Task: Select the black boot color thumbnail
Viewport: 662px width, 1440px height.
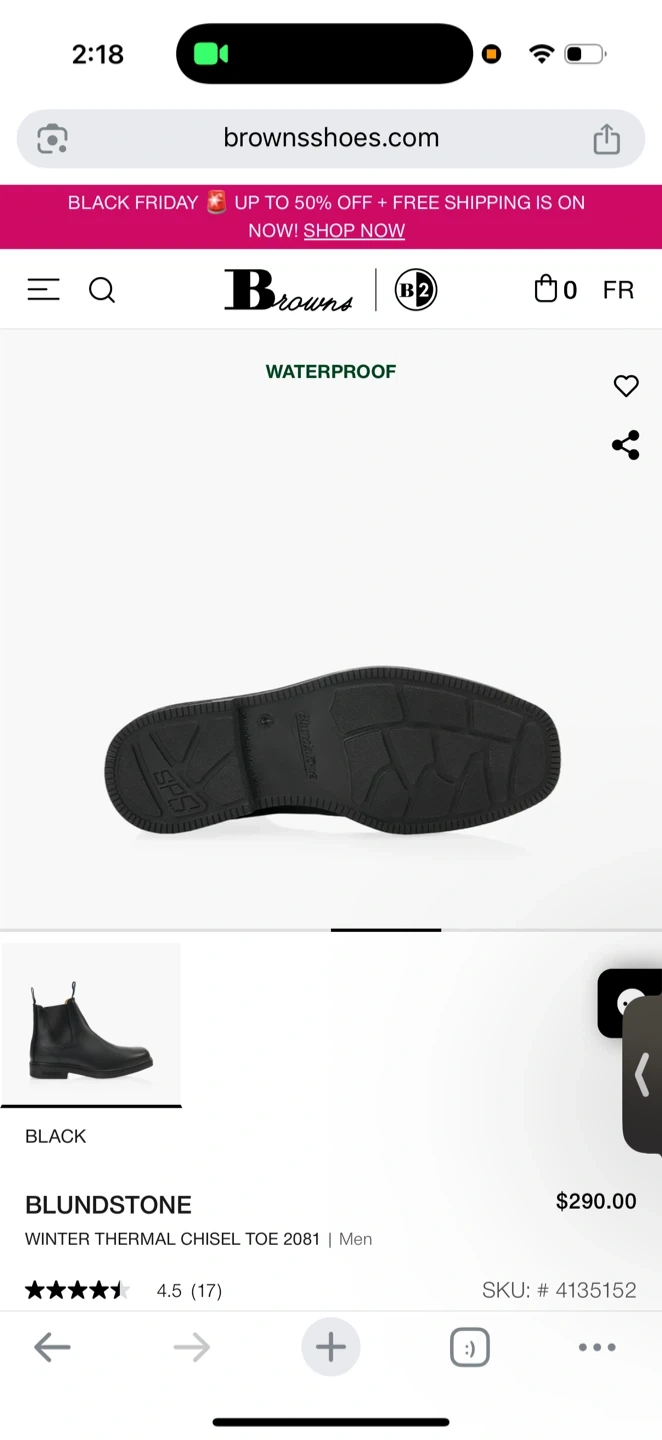Action: (91, 1024)
